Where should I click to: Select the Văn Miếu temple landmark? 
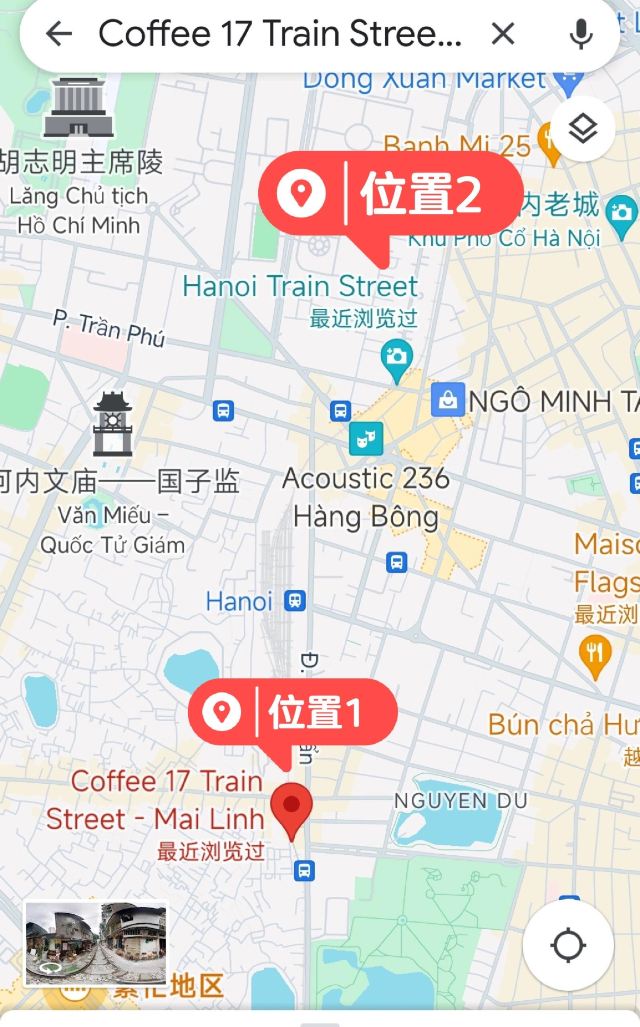[113, 424]
